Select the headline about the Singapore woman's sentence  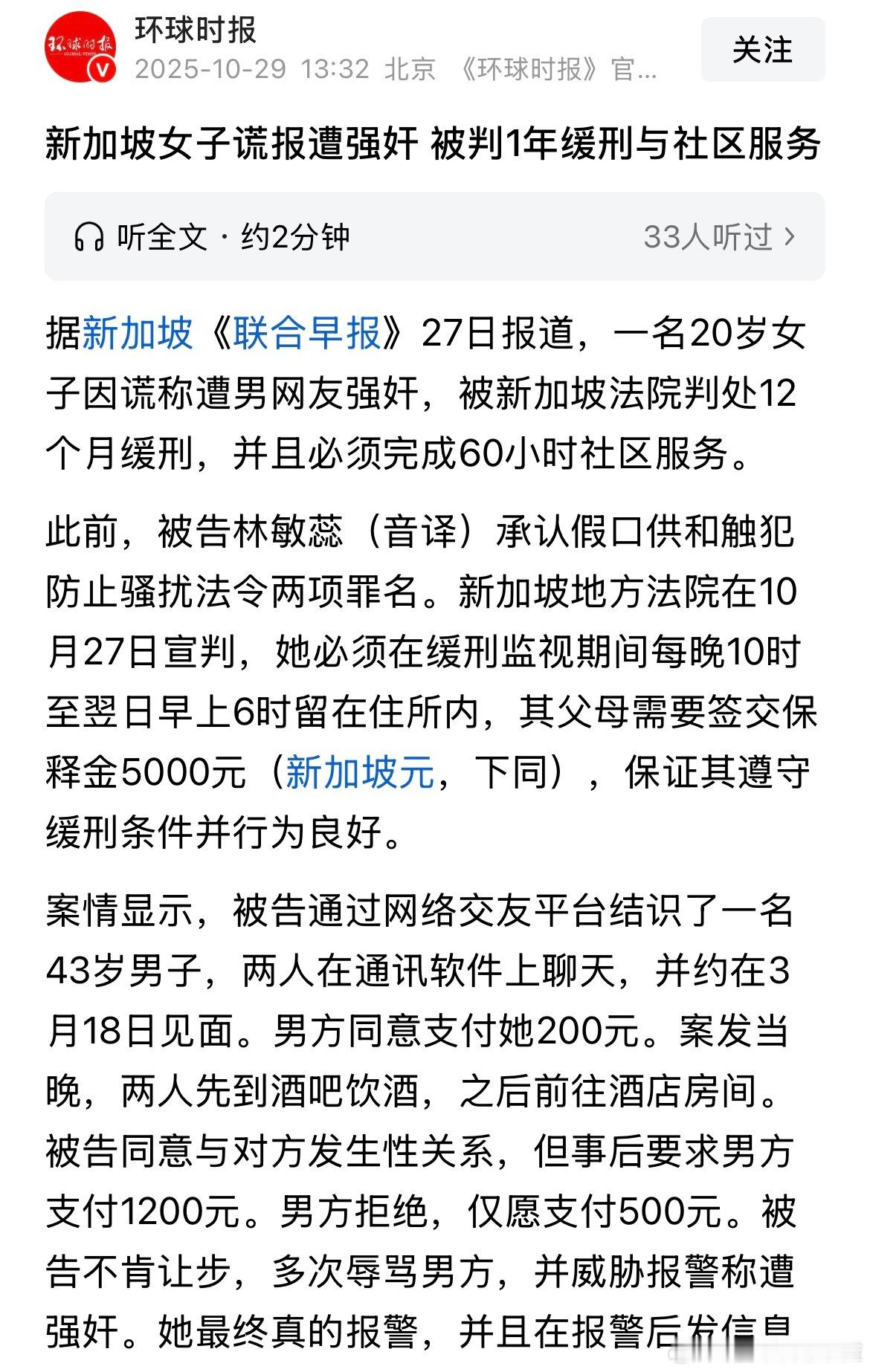pos(434,147)
